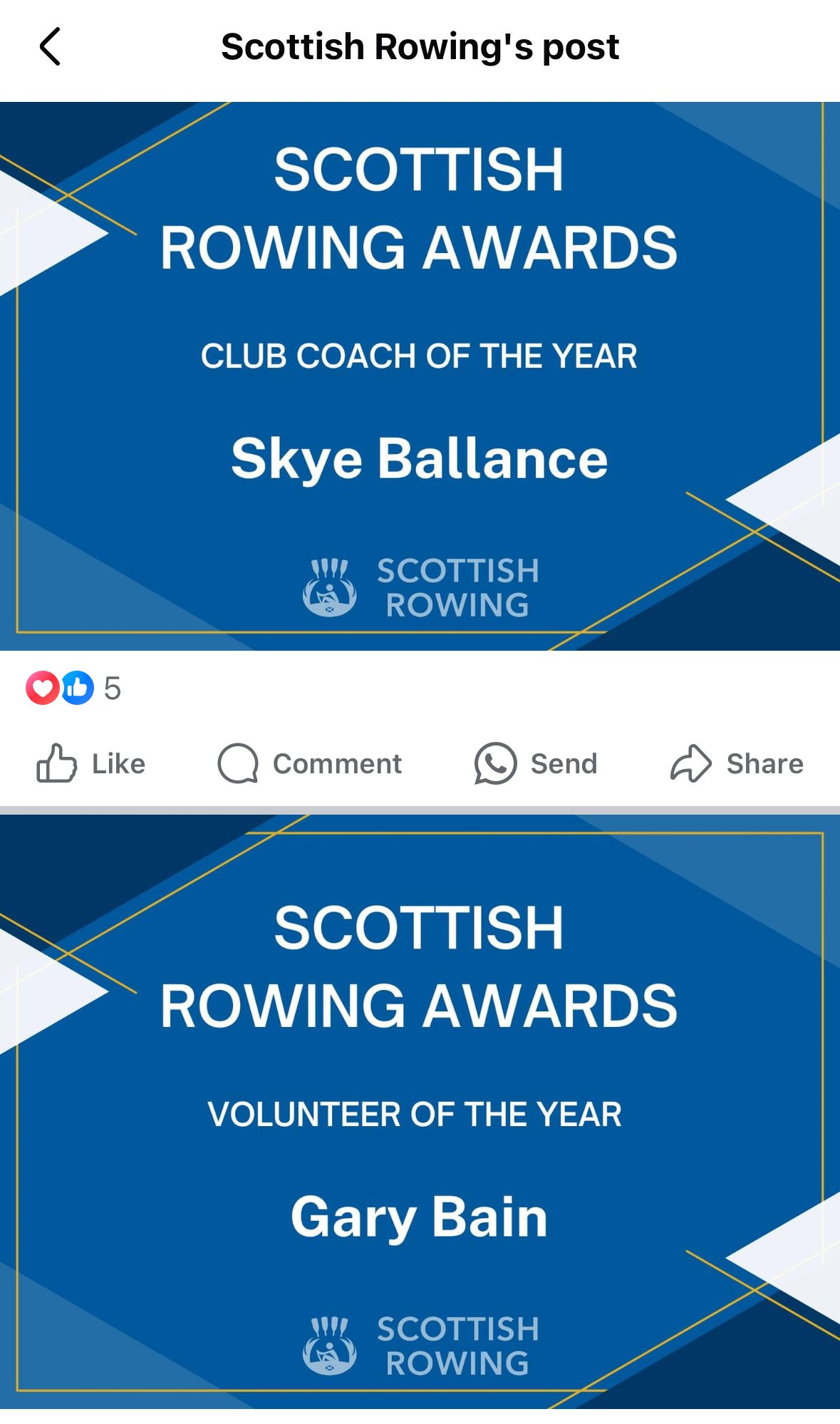Go back from Scottish Rowing's post
Image resolution: width=840 pixels, height=1424 pixels.
[50, 47]
